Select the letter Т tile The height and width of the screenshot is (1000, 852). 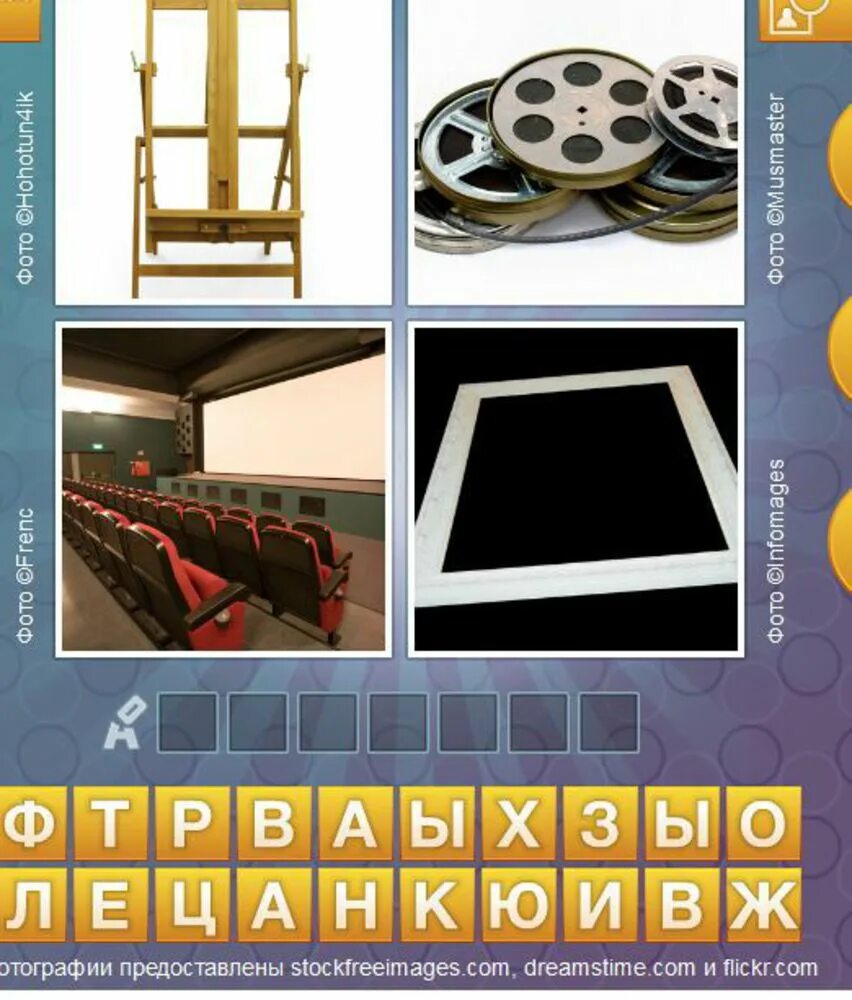coord(111,824)
